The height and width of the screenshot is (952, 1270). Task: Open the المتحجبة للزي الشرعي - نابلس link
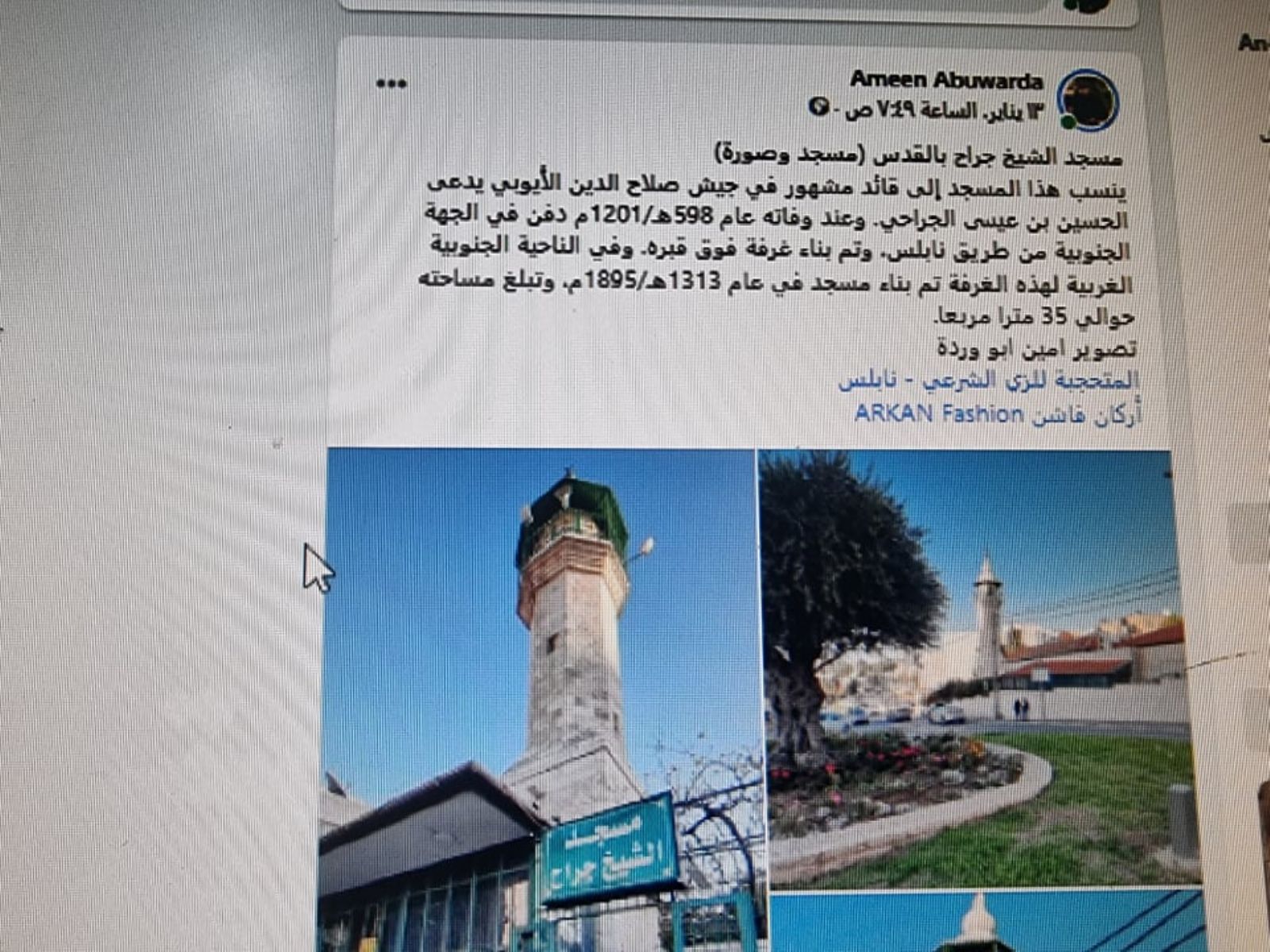coord(989,381)
